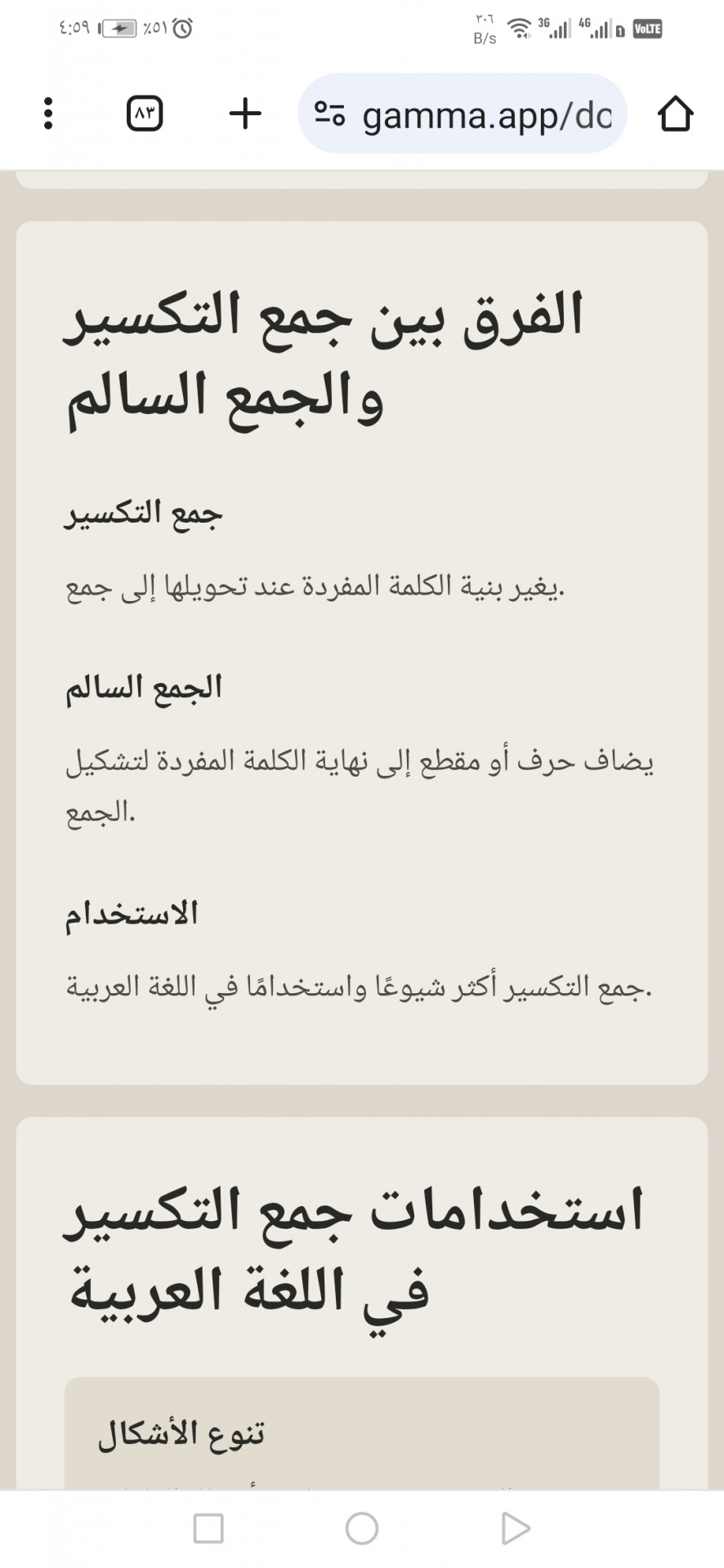Open the browser overflow menu
Viewport: 724px width, 1568px height.
click(x=48, y=114)
